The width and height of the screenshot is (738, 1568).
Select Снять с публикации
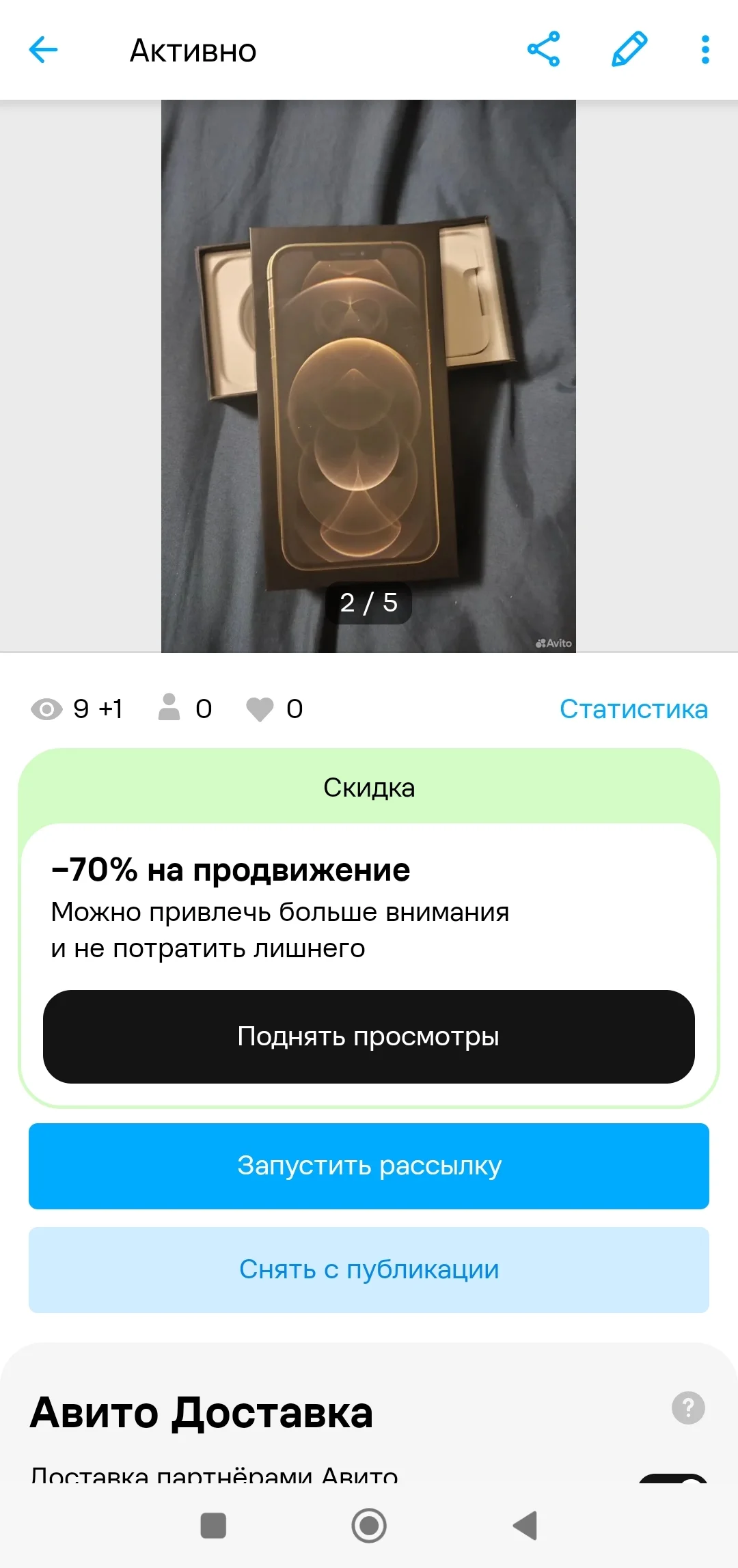click(369, 1270)
